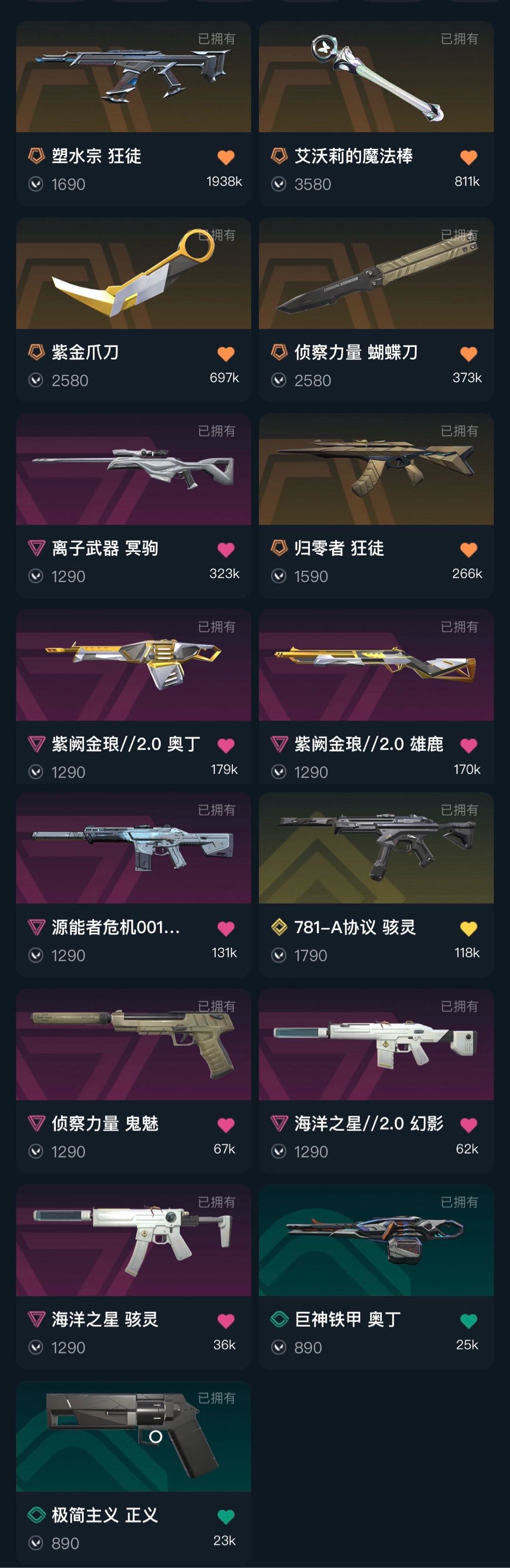Like the 塑水宗 狂徒 skin
Viewport: 510px width, 1568px height.
(x=226, y=158)
